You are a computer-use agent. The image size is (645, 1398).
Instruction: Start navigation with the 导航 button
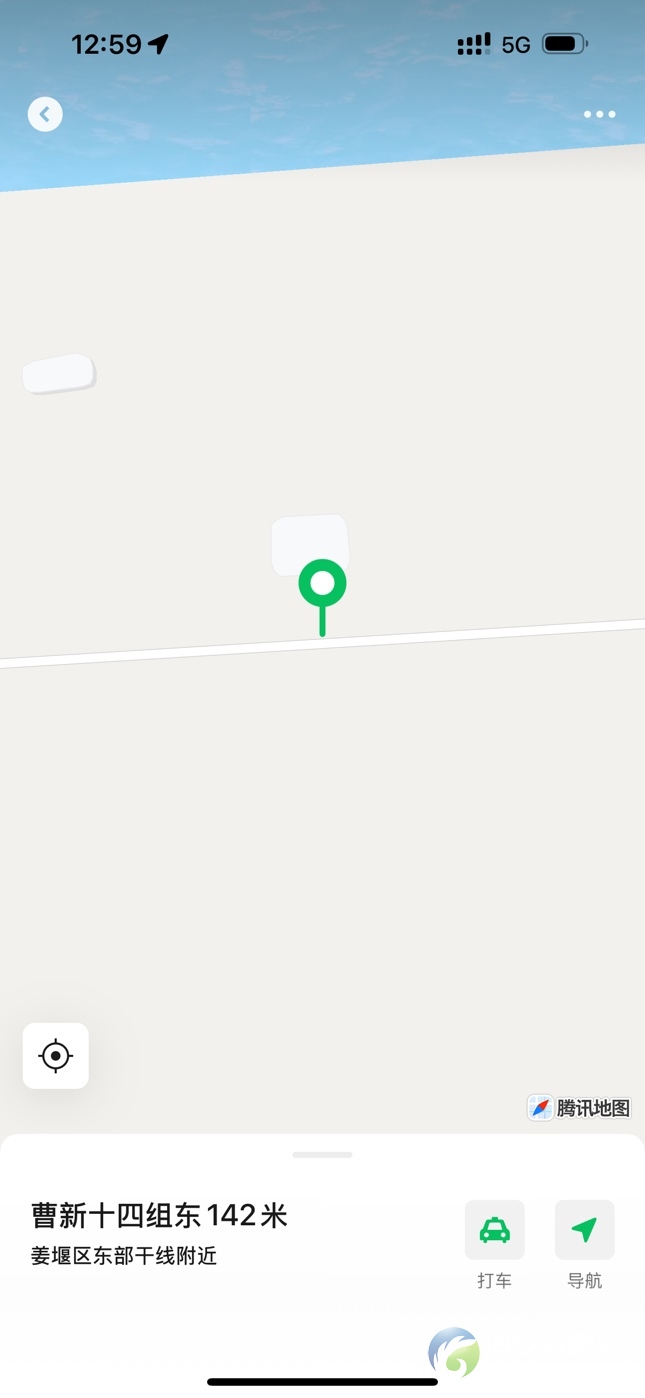click(584, 1230)
